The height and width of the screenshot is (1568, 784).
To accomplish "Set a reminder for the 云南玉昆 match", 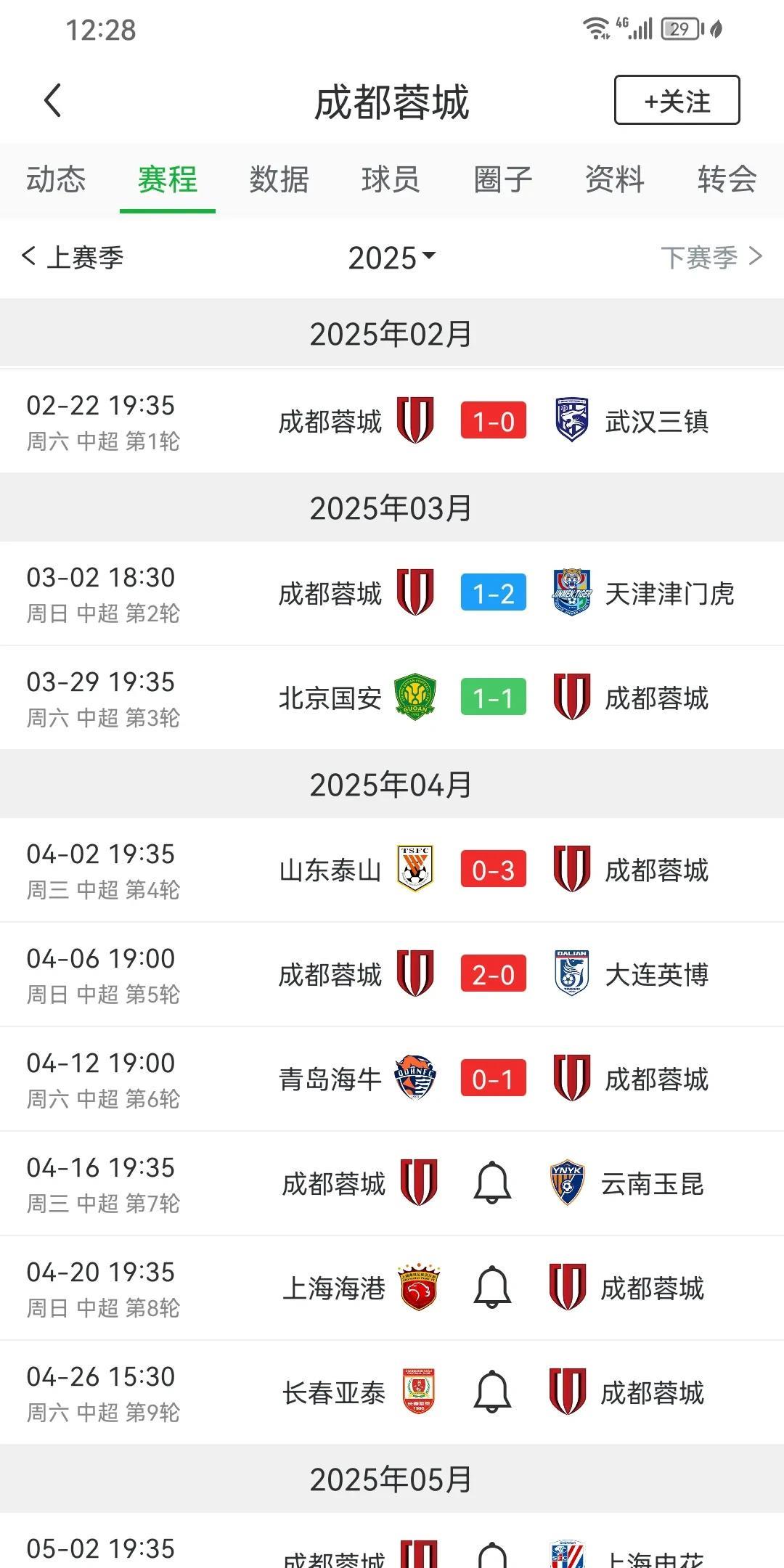I will pyautogui.click(x=492, y=1183).
